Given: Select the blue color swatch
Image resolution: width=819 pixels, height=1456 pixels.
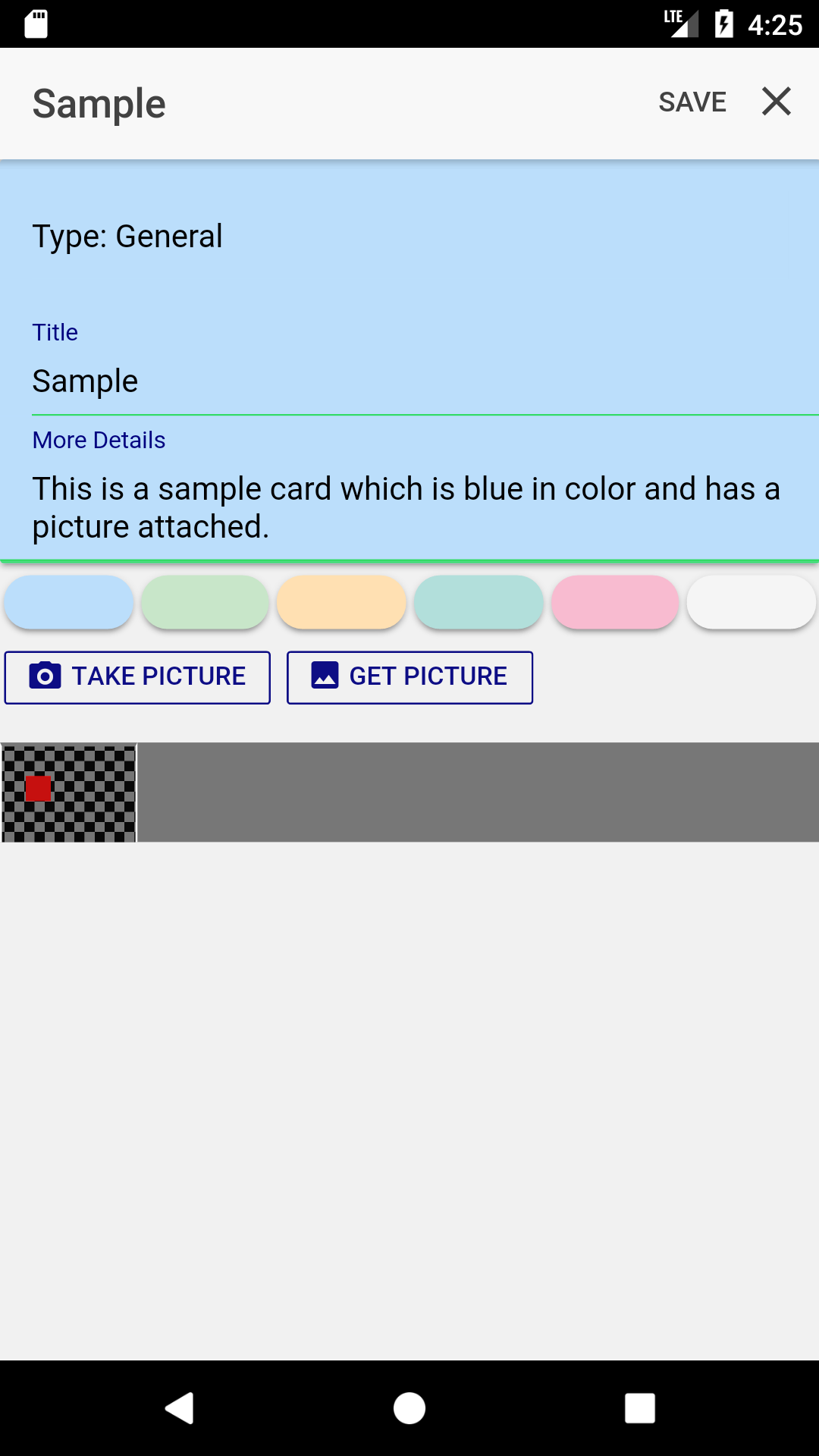Looking at the screenshot, I should [69, 602].
